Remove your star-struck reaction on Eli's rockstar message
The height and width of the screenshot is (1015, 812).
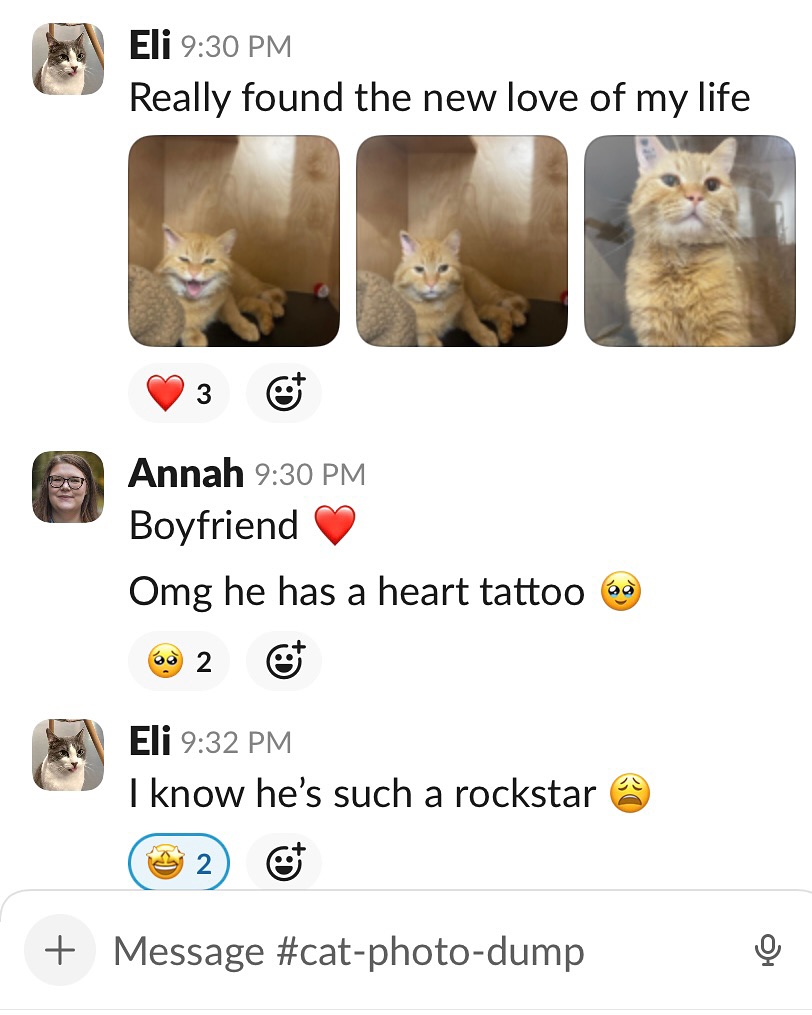(x=179, y=862)
